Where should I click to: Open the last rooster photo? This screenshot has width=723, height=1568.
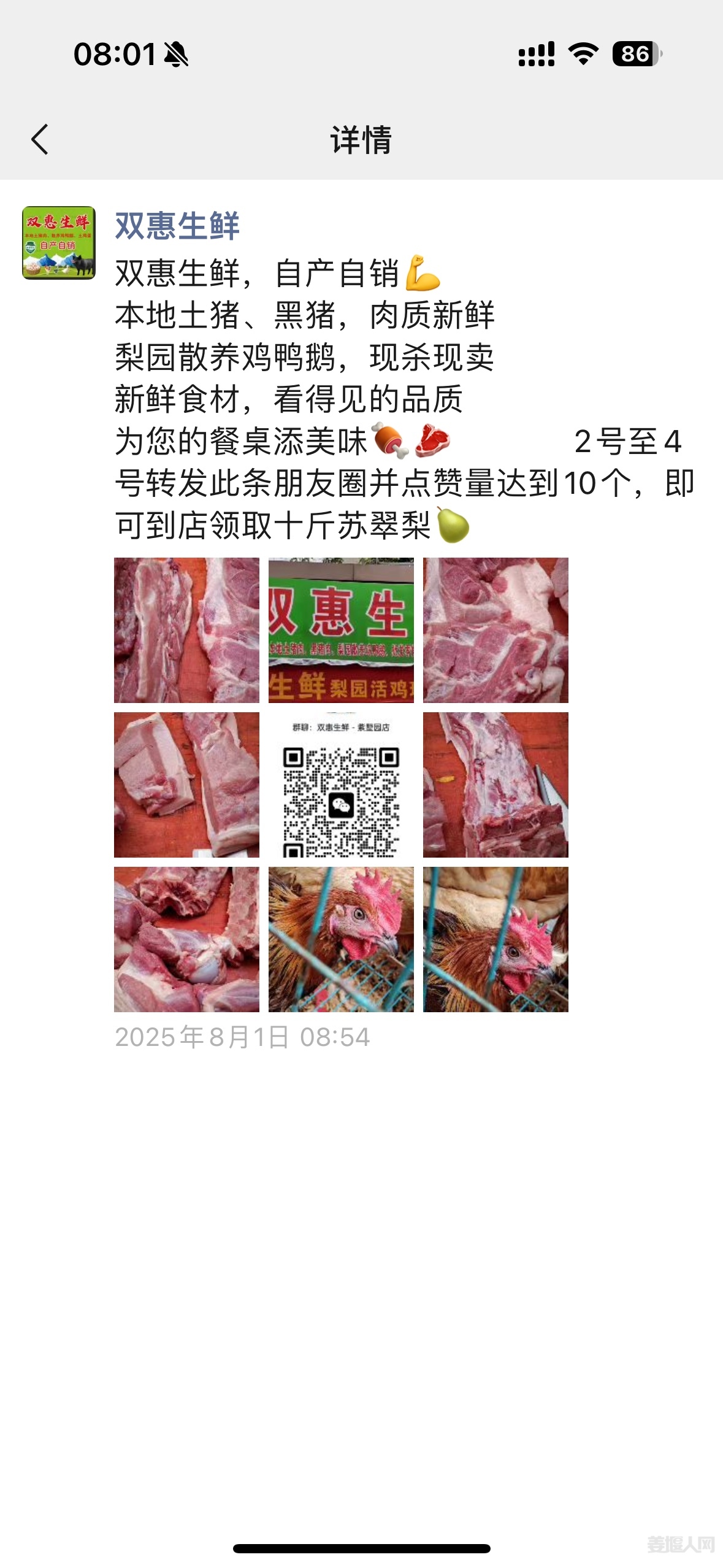(x=495, y=939)
